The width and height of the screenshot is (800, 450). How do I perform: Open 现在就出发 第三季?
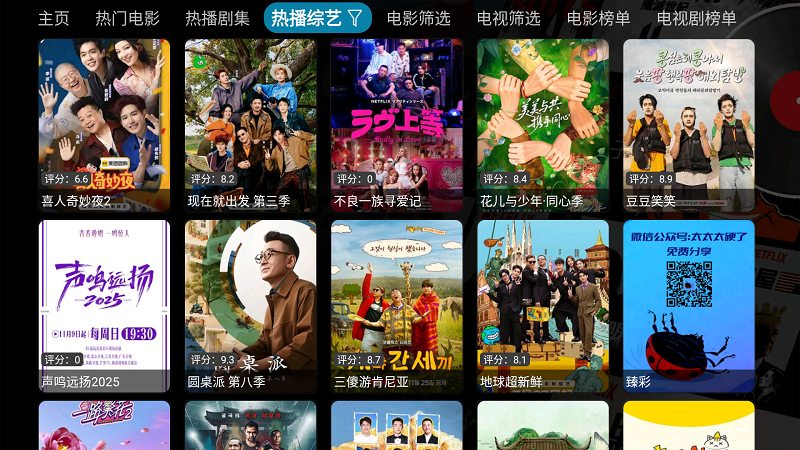[250, 125]
